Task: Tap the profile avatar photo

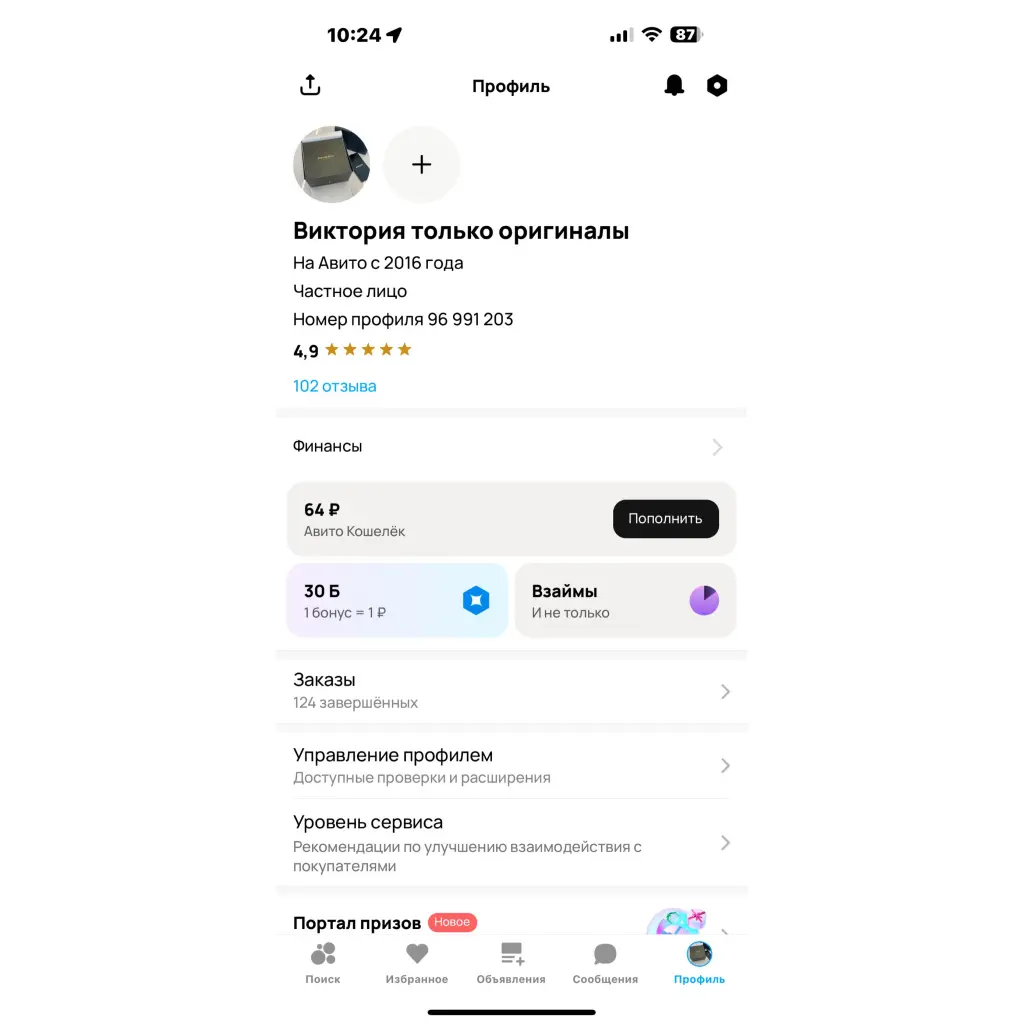Action: [x=332, y=164]
